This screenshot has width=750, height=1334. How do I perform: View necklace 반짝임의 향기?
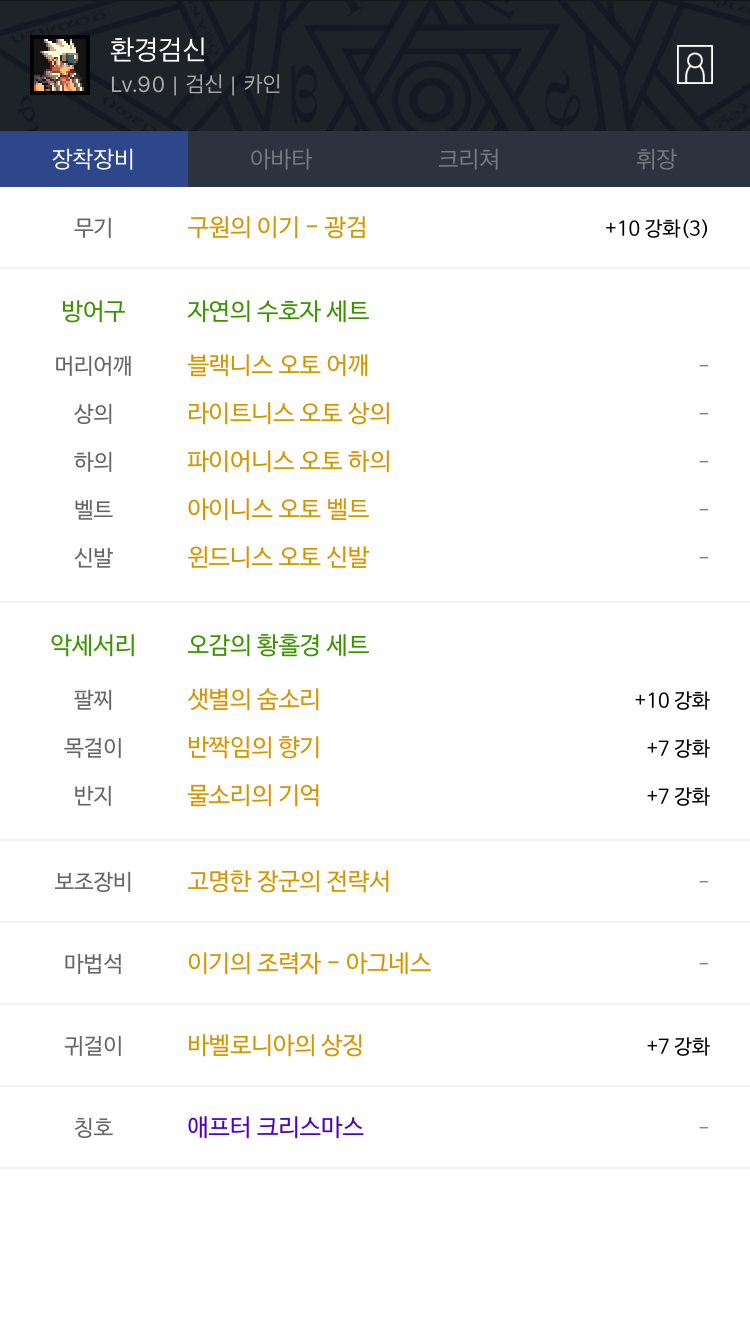point(254,747)
